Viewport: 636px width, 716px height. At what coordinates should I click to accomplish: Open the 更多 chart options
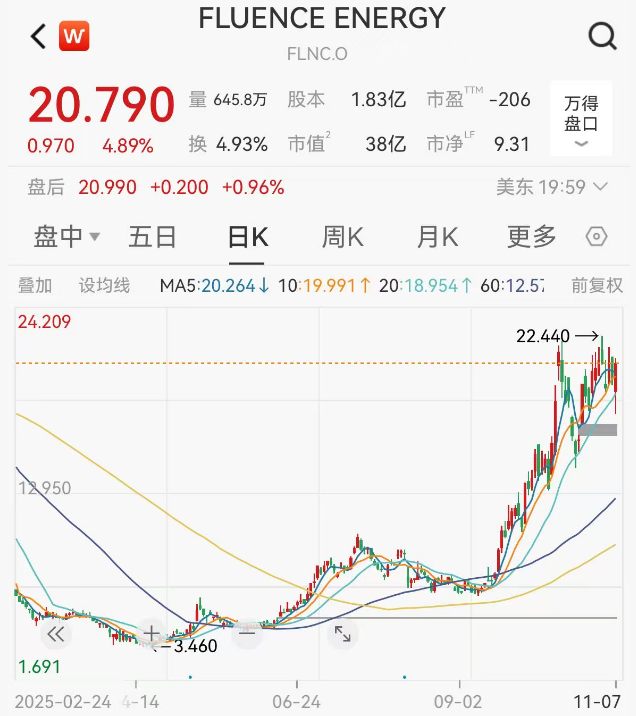click(x=531, y=237)
